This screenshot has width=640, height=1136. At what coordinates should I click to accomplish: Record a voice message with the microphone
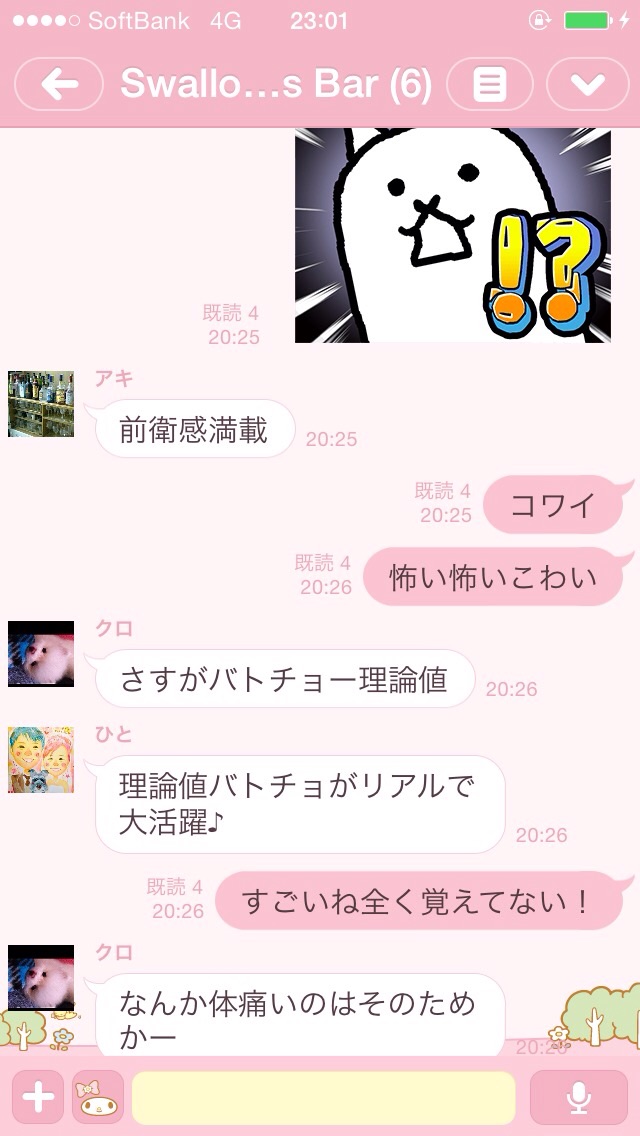coord(578,1097)
